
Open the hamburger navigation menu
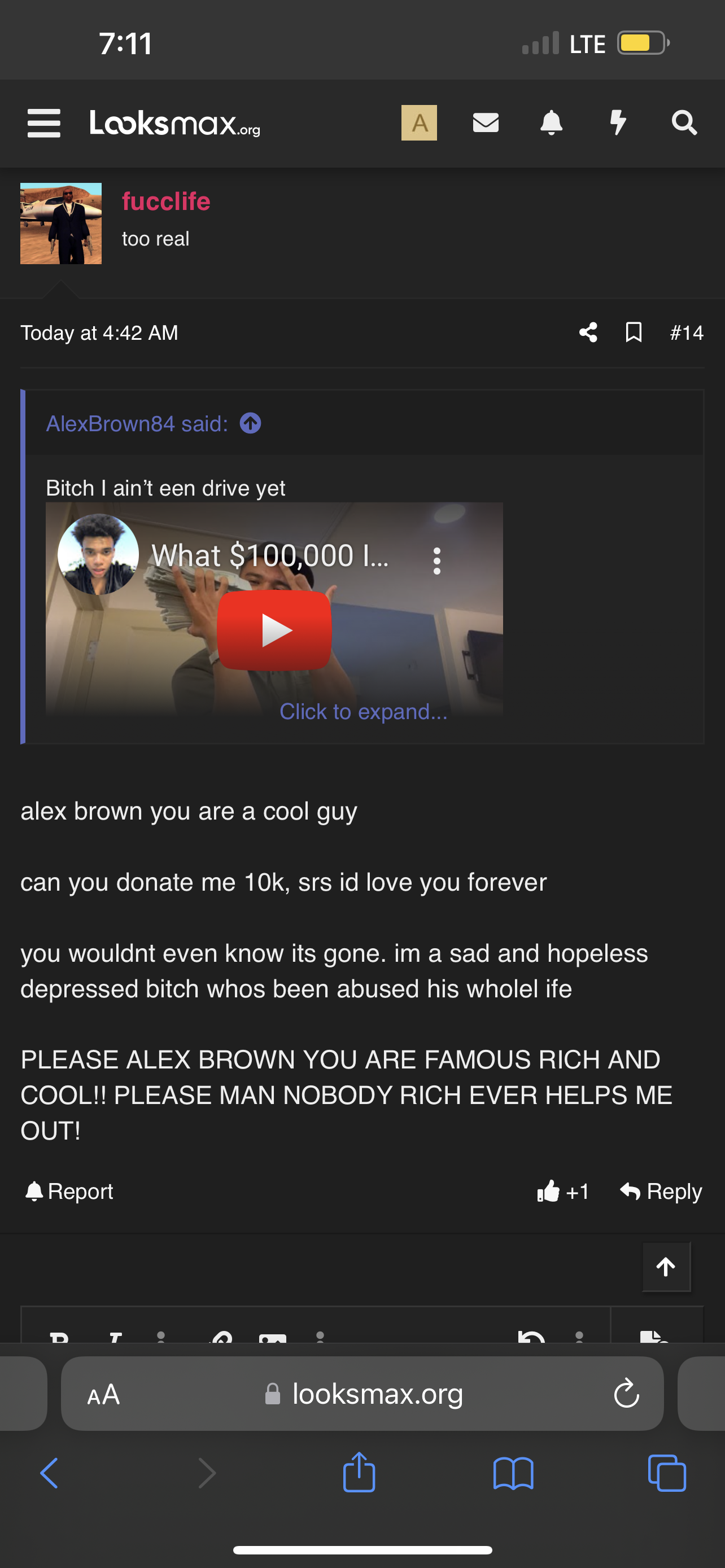(x=44, y=123)
